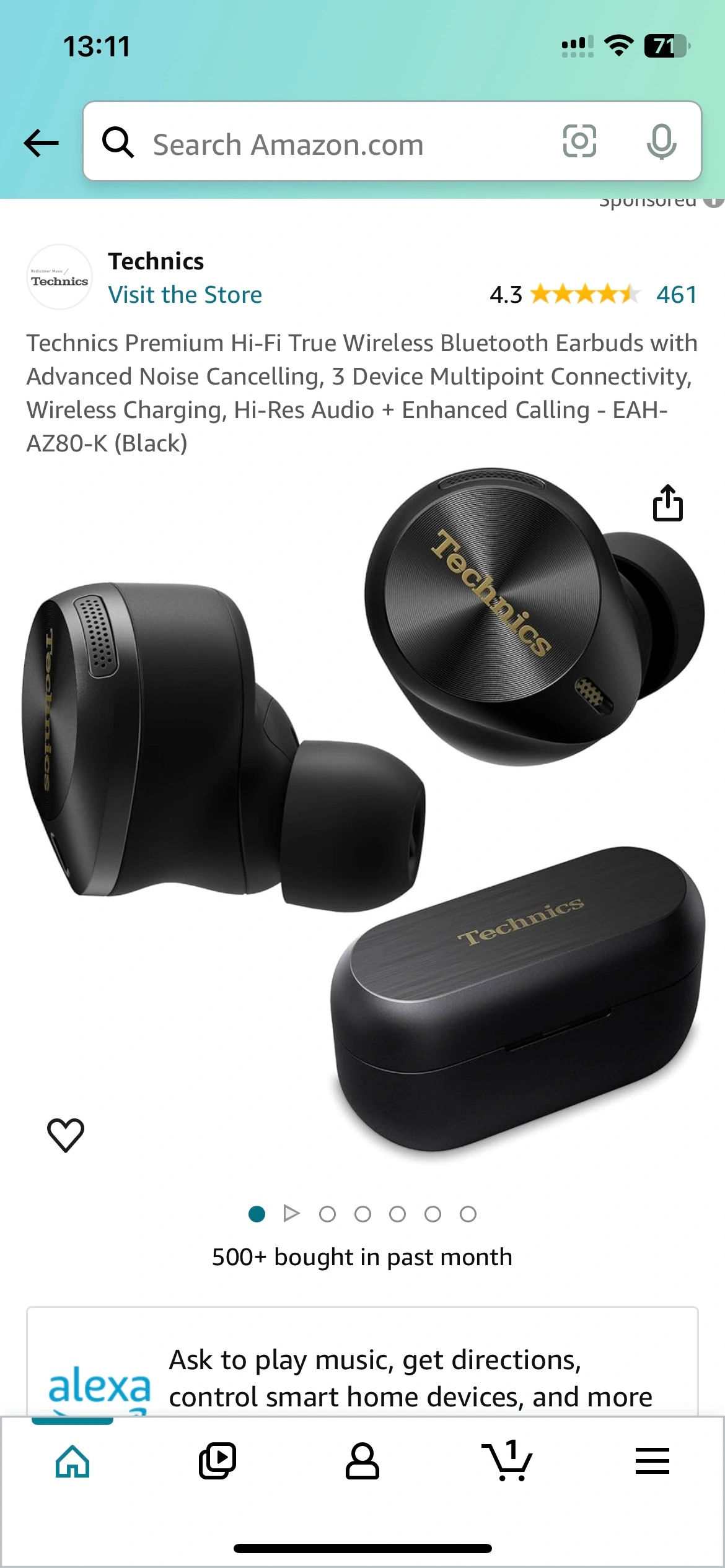Play the product video indicator
The image size is (725, 1568).
[x=291, y=1213]
